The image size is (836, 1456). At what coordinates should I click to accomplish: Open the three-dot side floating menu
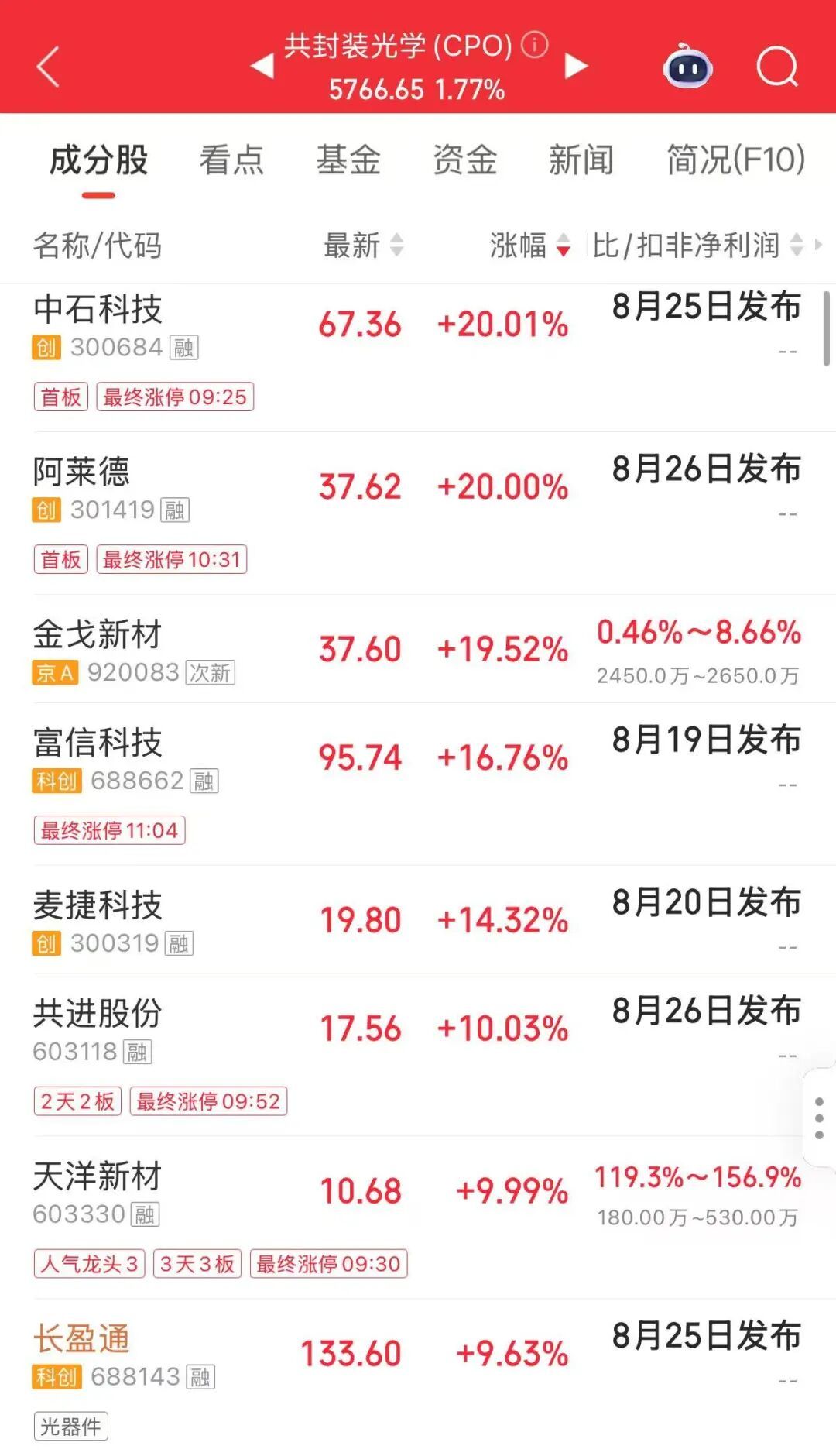819,1118
